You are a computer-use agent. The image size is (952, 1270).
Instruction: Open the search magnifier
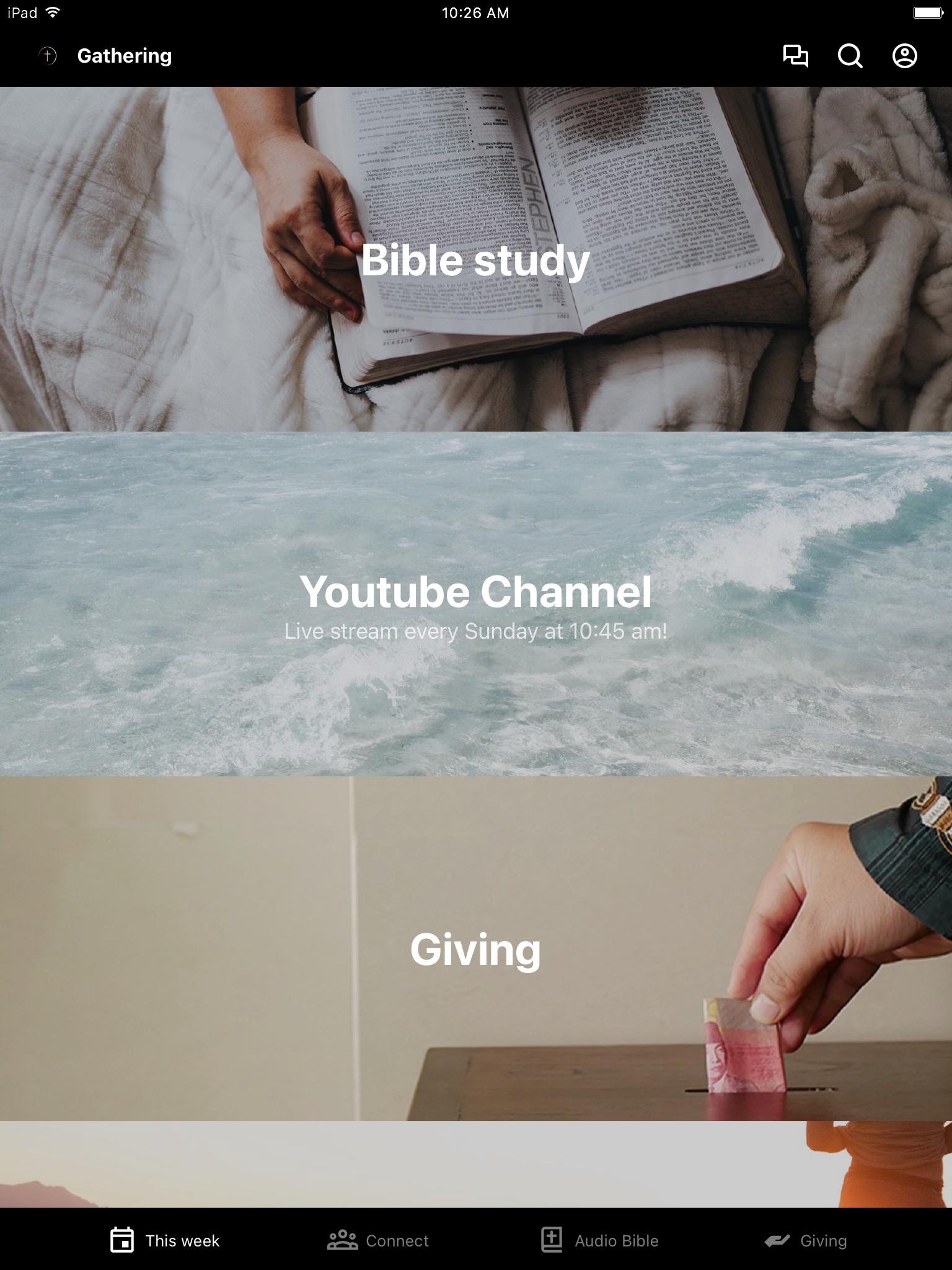[850, 56]
